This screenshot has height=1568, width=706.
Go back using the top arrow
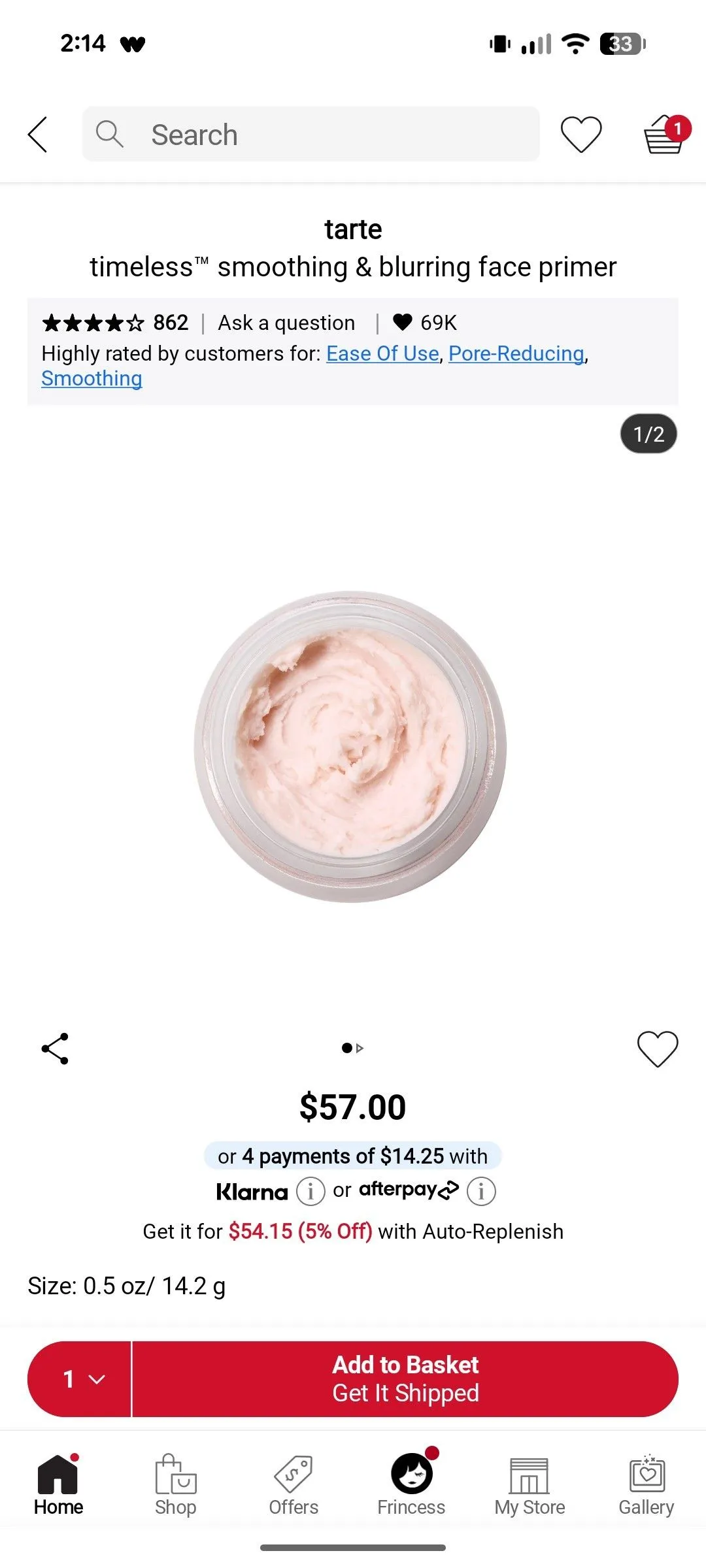click(x=38, y=135)
